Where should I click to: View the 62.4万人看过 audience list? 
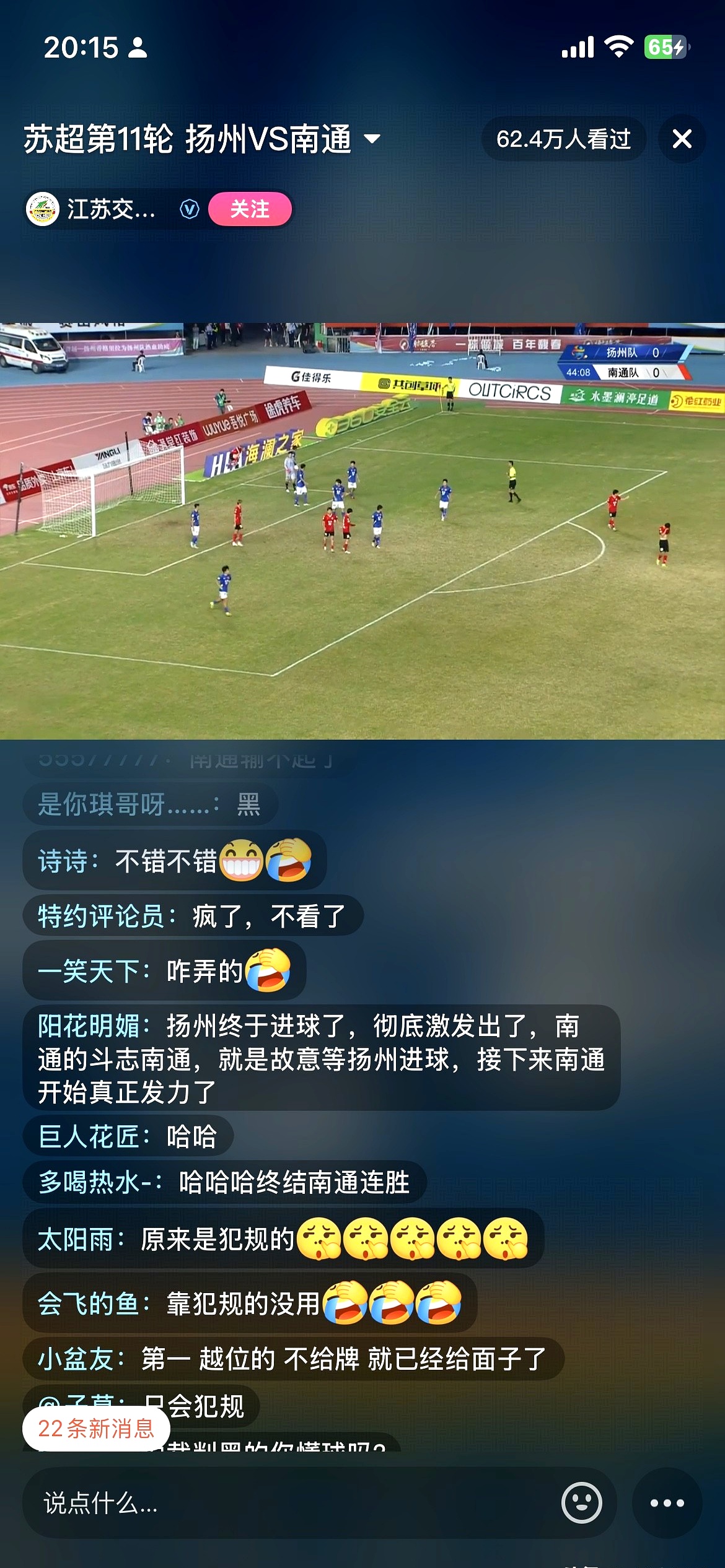click(563, 139)
